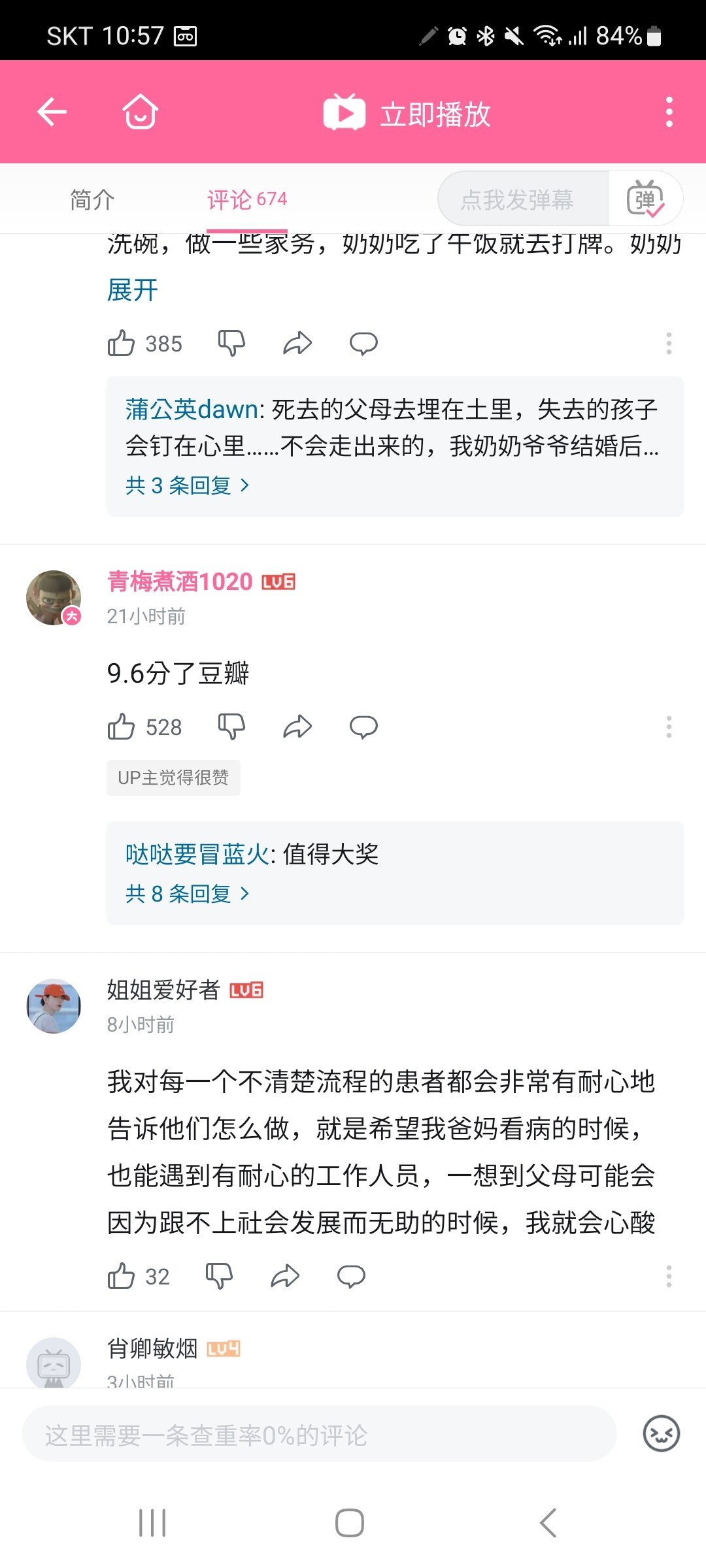706x1568 pixels.
Task: Tap the UP主觉得很赞 badge
Action: point(173,777)
